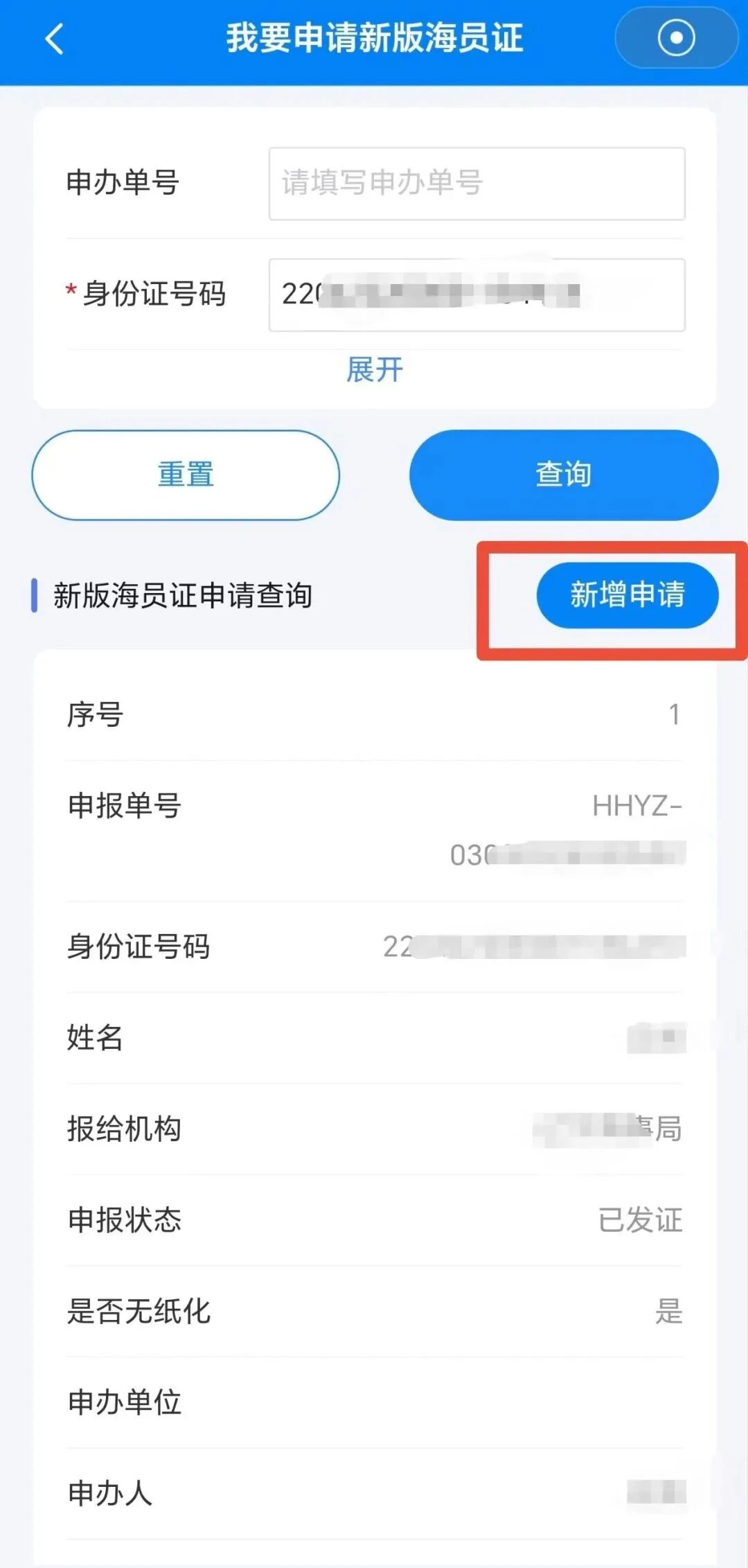Run the search with 查询
This screenshot has width=748, height=1568.
point(564,475)
